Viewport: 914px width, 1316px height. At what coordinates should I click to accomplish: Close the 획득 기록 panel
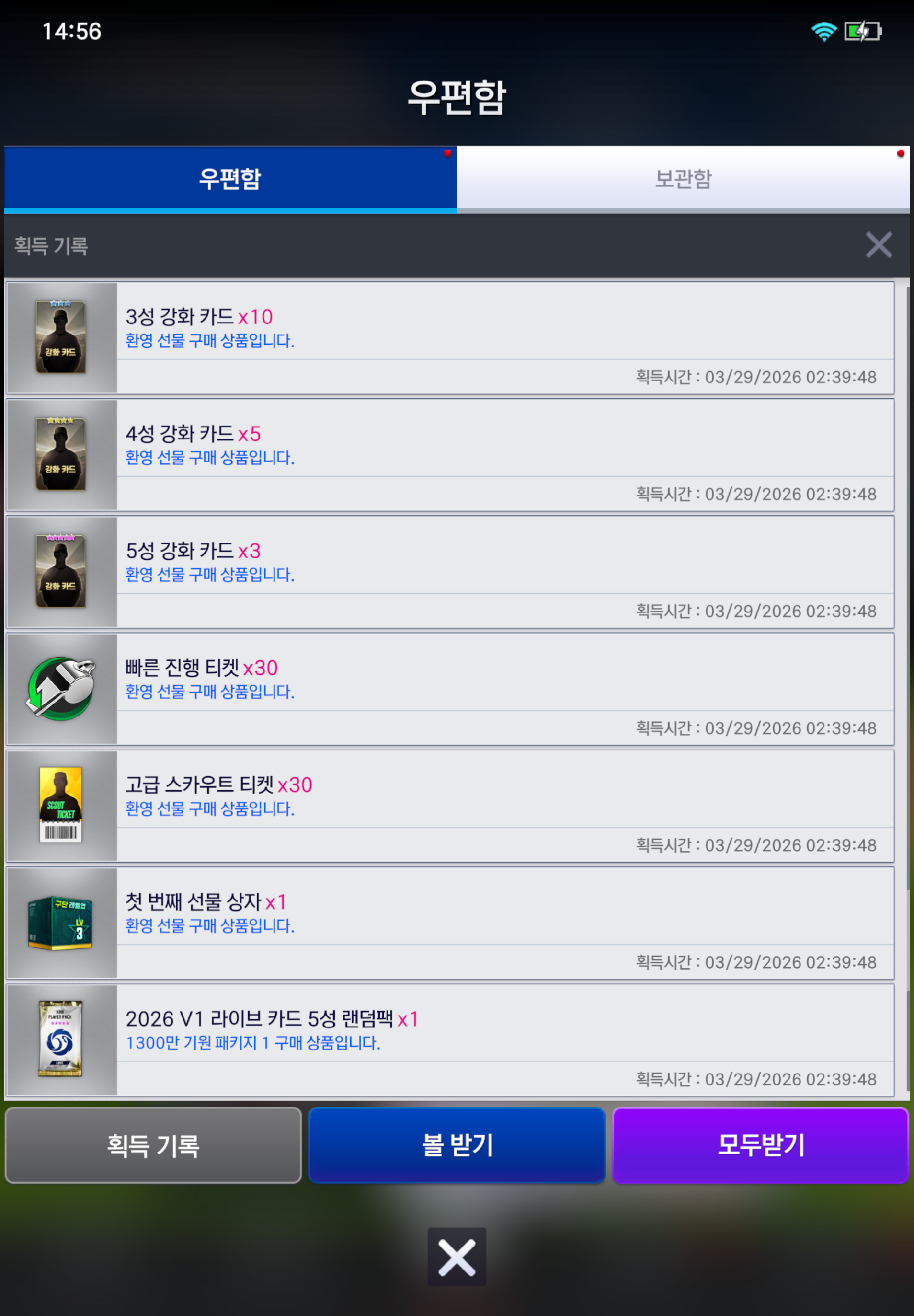click(x=878, y=245)
